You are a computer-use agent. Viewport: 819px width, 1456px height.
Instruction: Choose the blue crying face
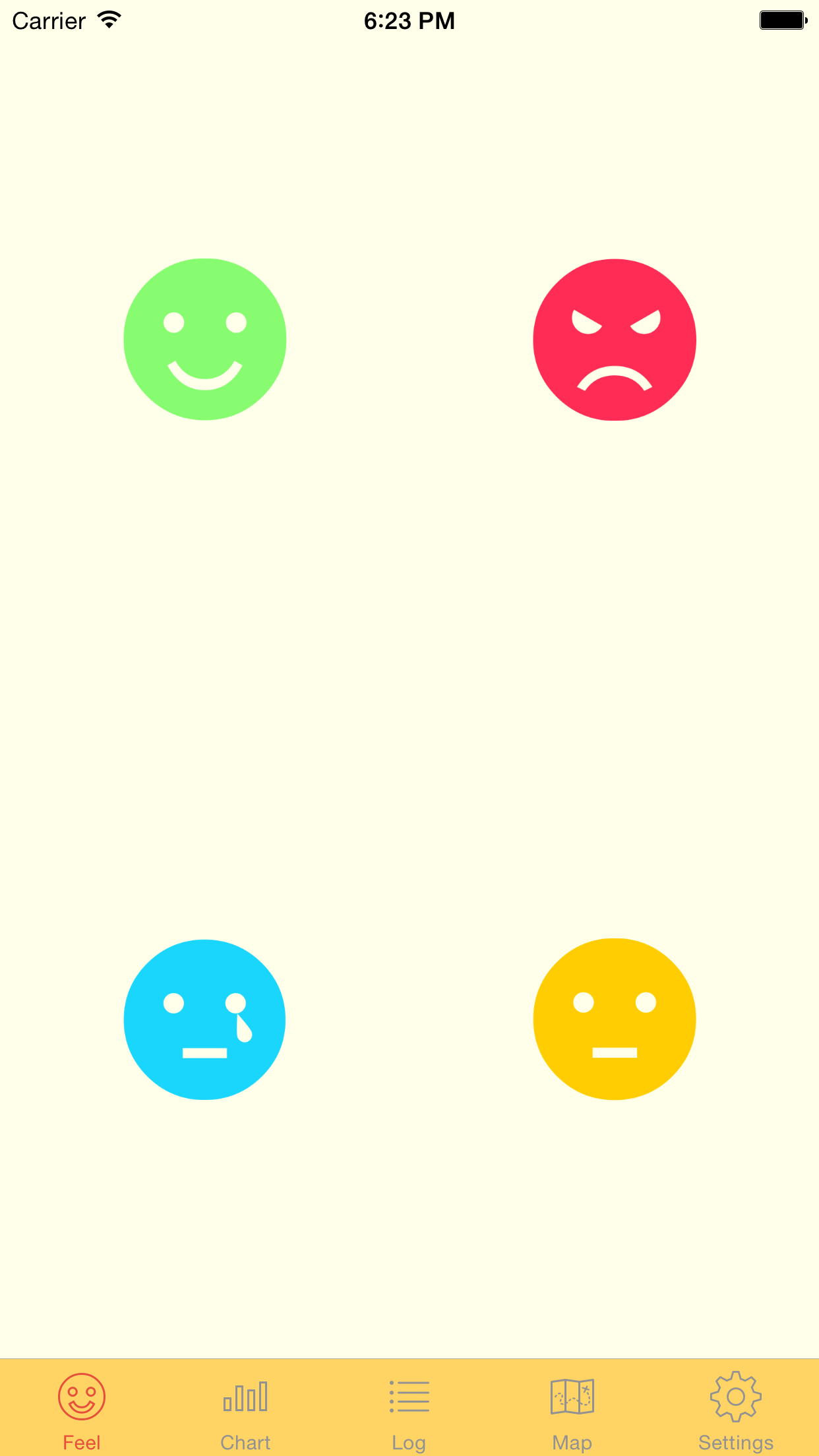tap(205, 1019)
